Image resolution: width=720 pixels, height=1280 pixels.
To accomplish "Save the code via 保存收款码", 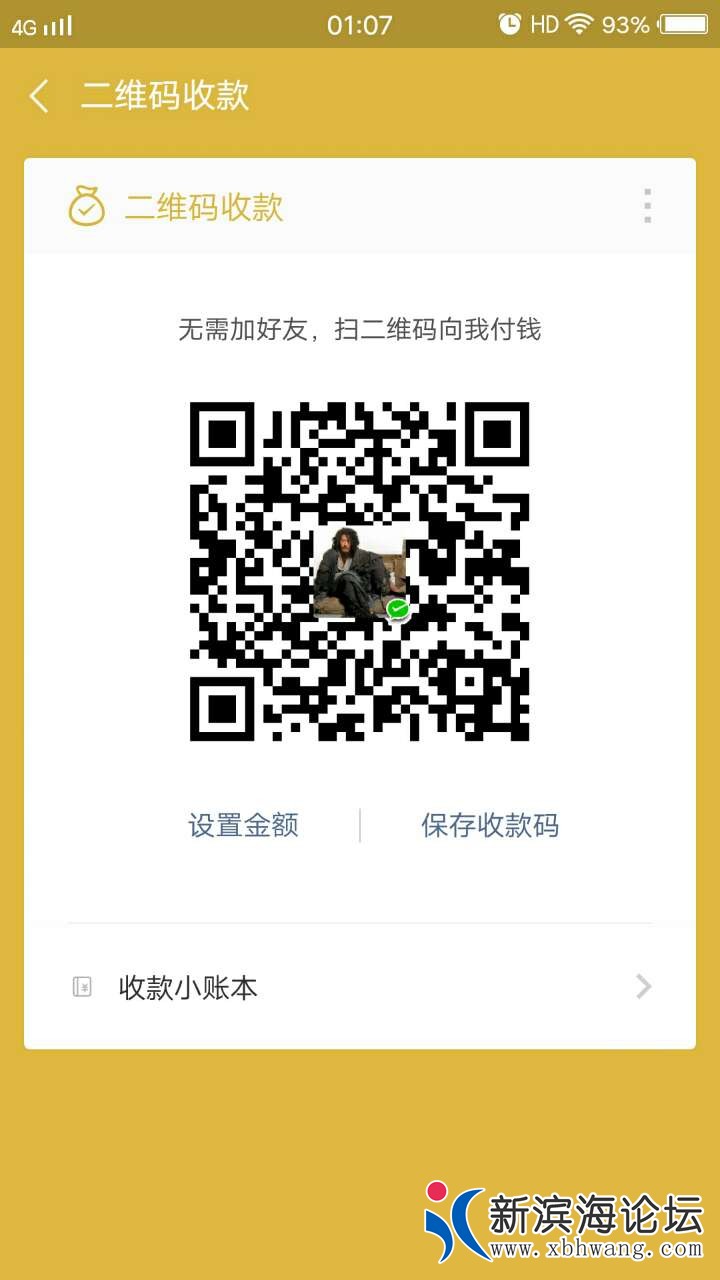I will (x=489, y=825).
